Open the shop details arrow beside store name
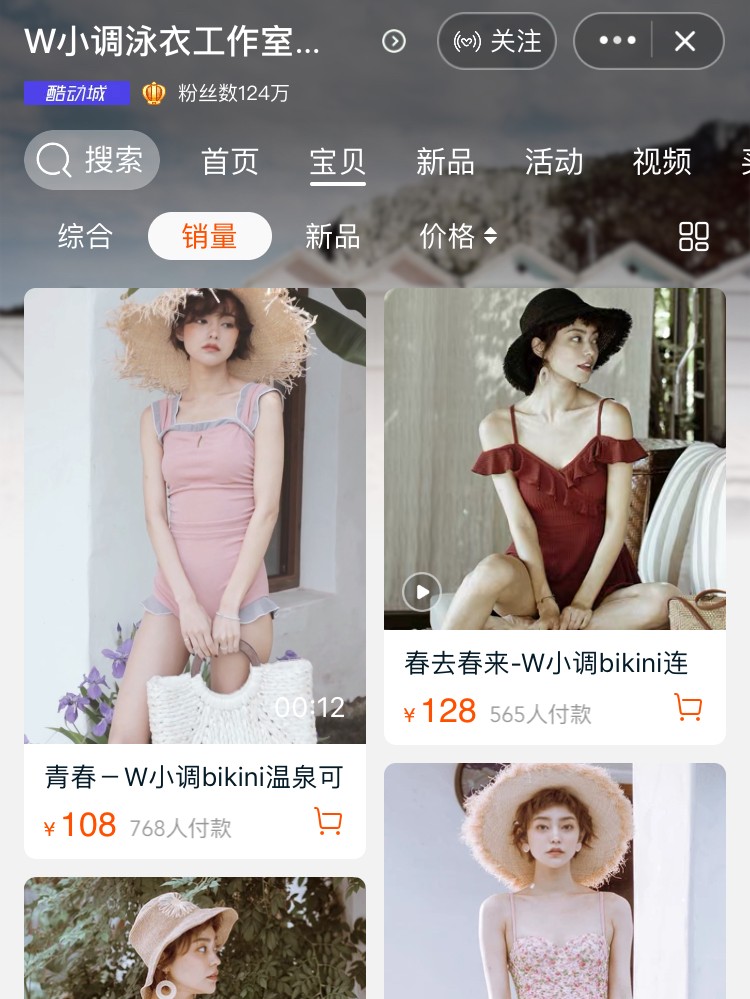The width and height of the screenshot is (750, 999). (x=394, y=41)
